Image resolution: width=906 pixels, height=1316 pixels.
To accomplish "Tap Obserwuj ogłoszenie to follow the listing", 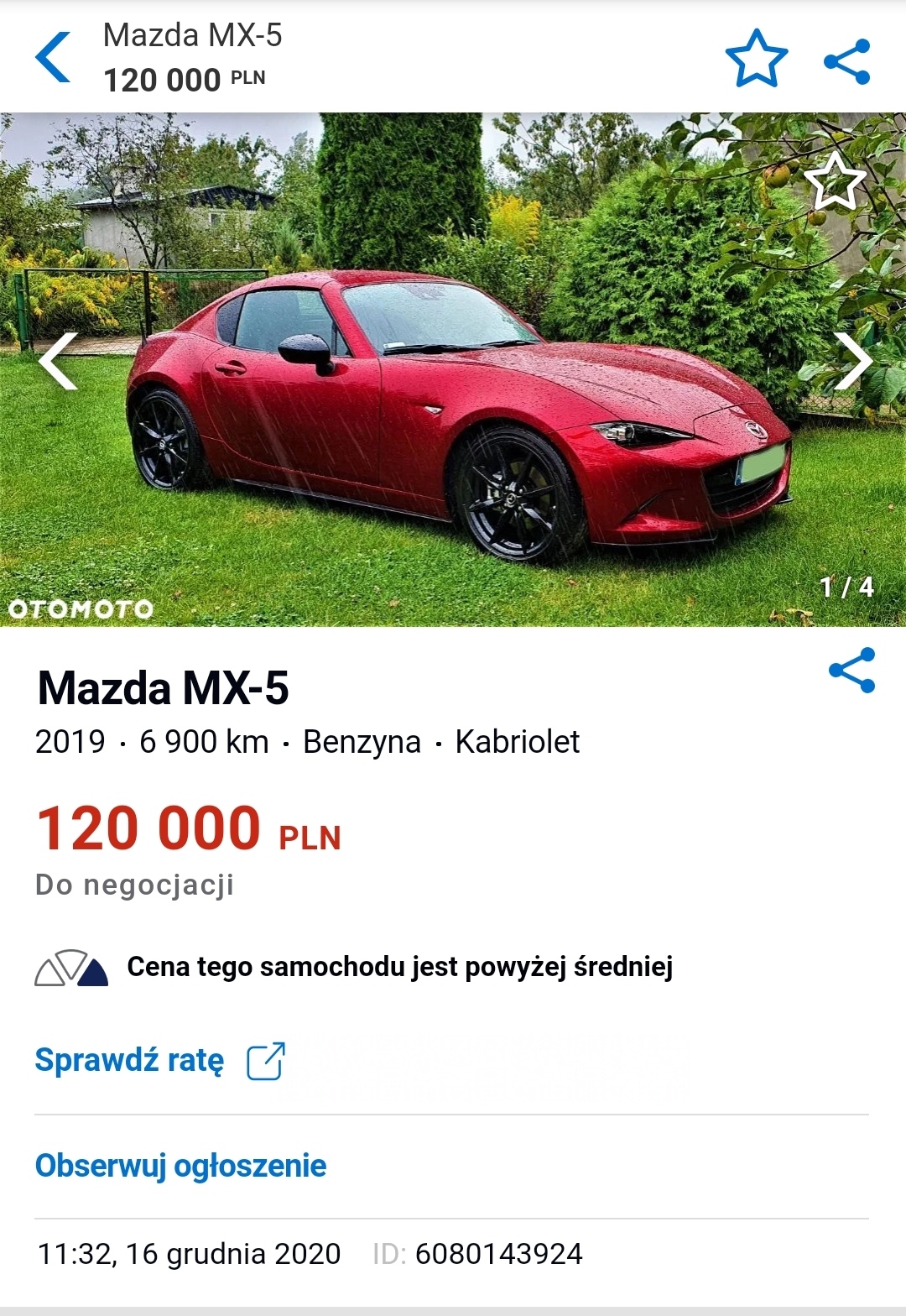I will tap(180, 1166).
